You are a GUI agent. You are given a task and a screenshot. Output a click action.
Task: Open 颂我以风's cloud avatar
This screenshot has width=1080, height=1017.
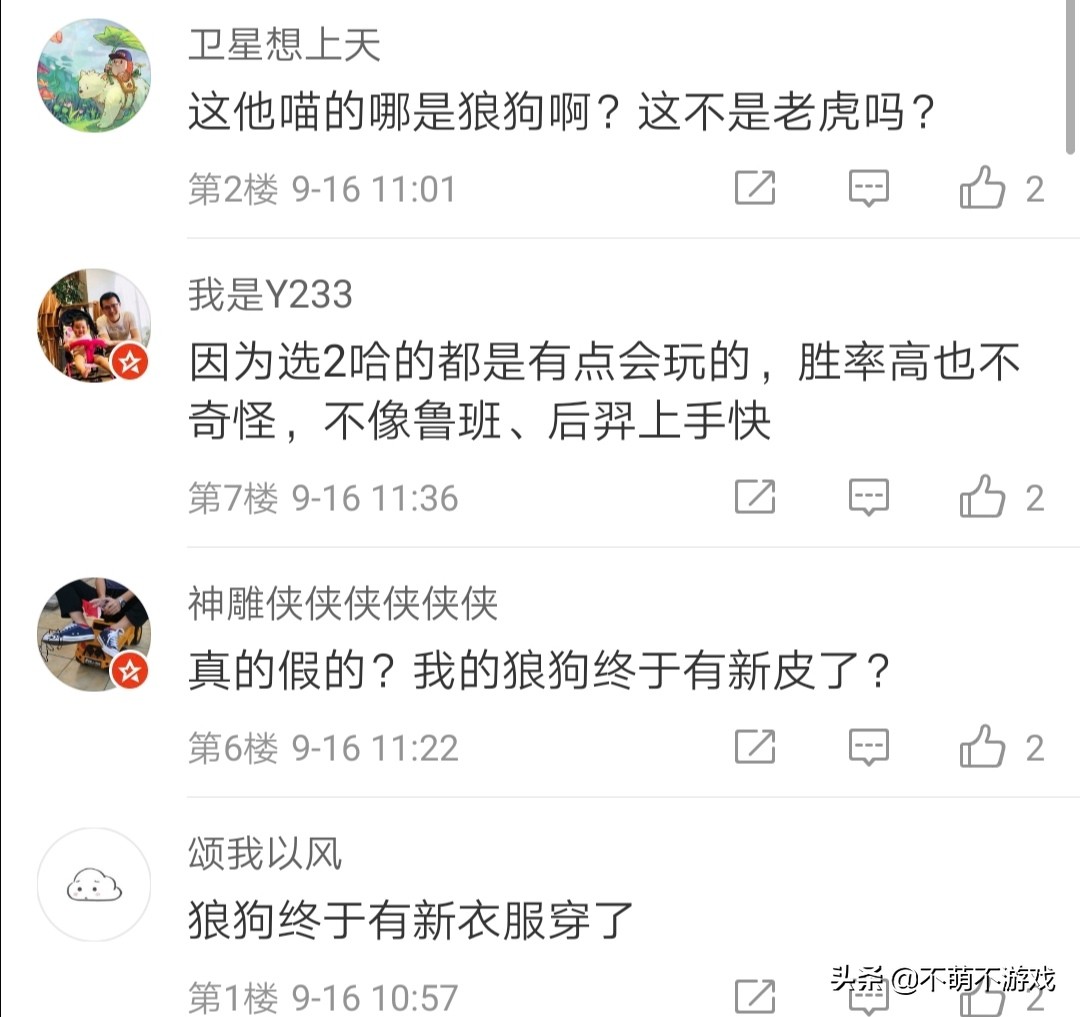pyautogui.click(x=94, y=884)
